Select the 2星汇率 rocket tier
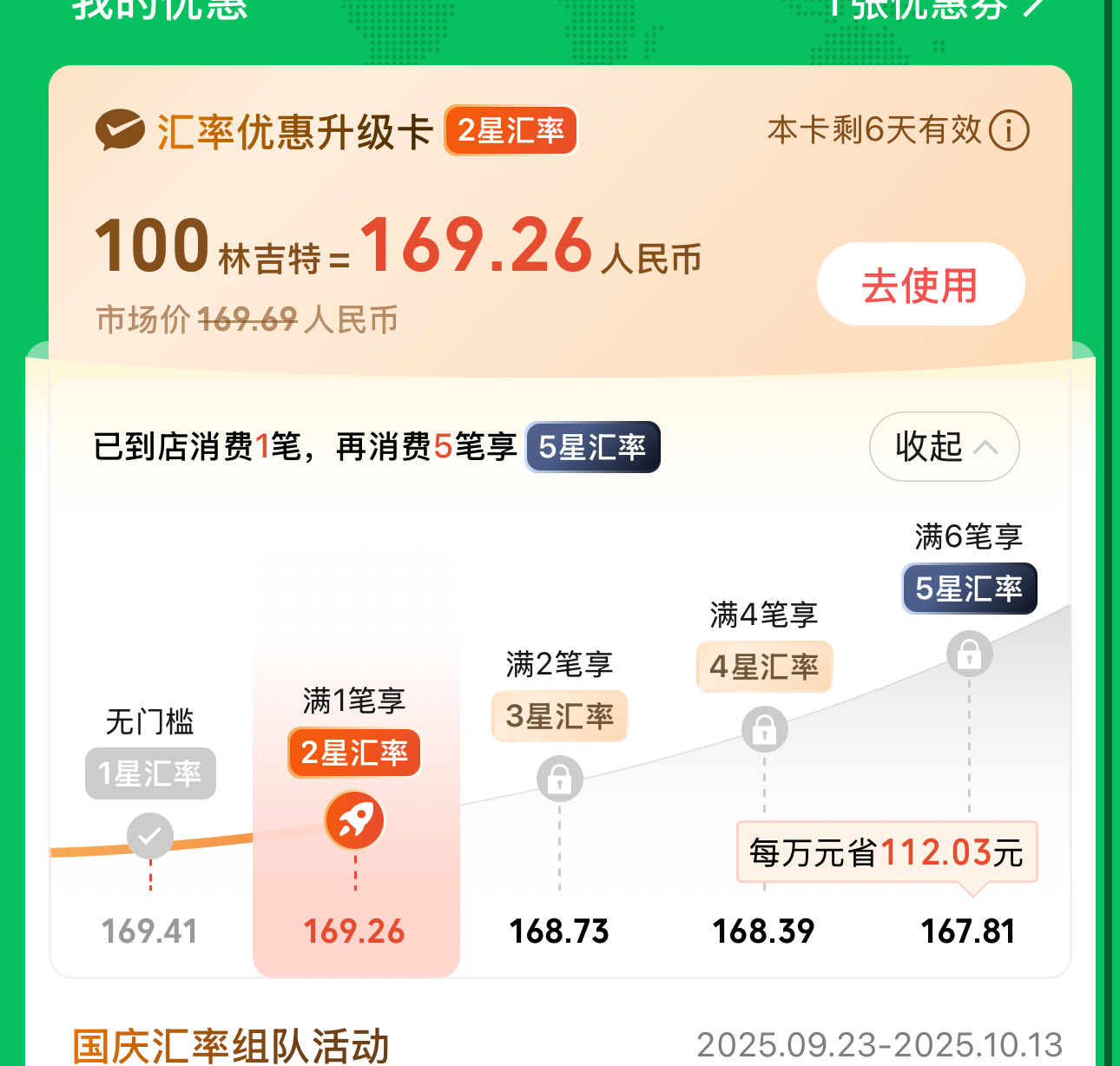This screenshot has height=1066, width=1120. [354, 820]
